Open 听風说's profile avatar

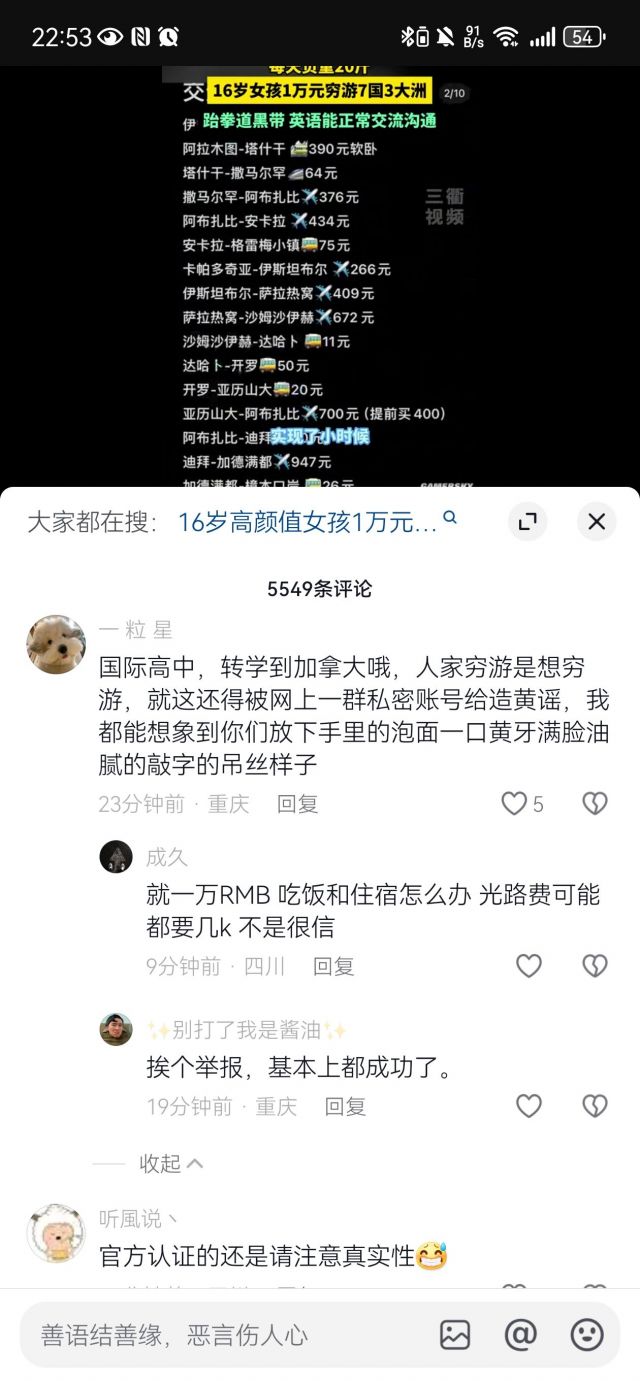point(56,1233)
